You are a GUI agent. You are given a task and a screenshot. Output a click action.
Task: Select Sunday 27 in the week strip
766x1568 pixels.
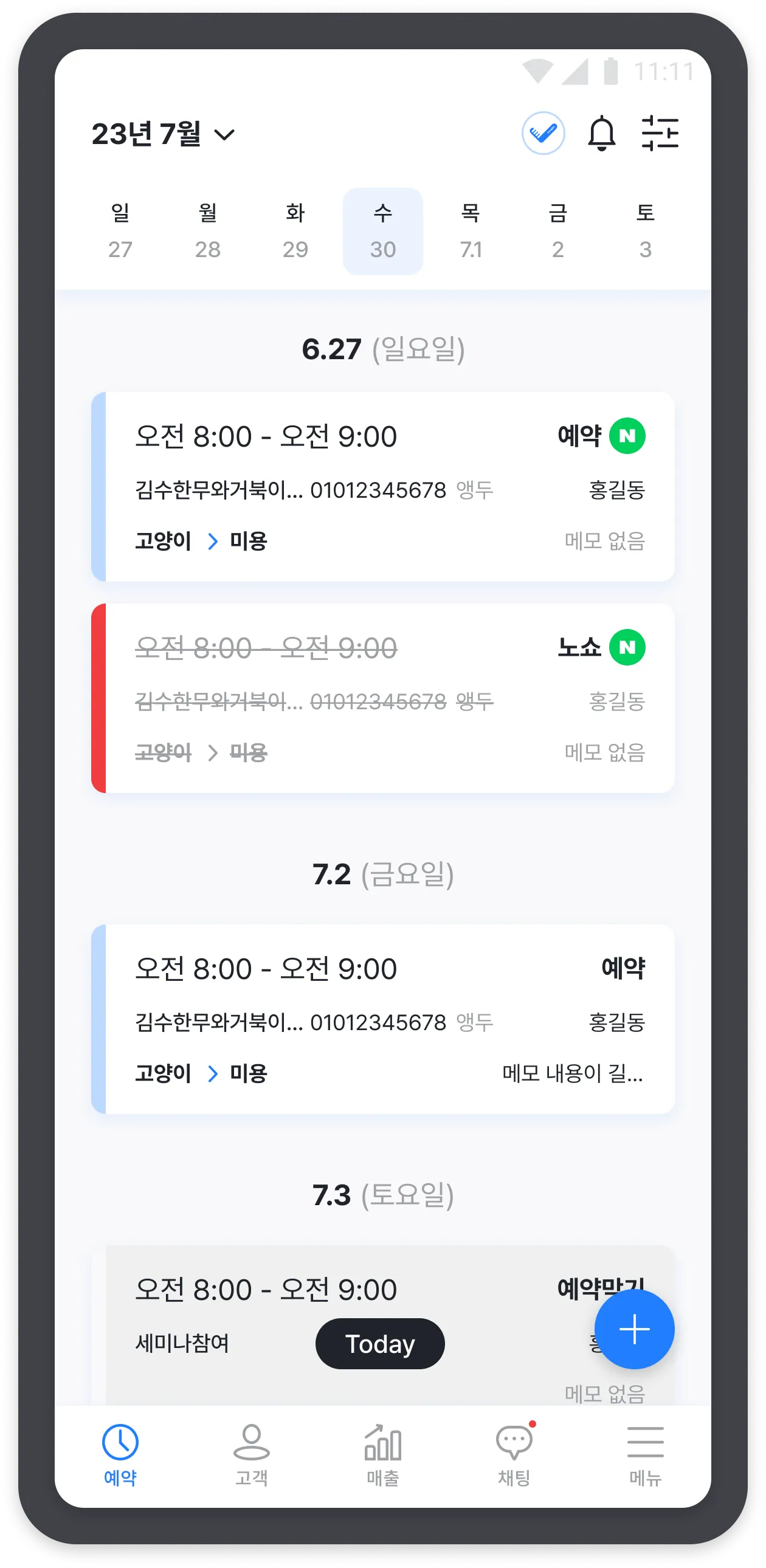click(120, 232)
